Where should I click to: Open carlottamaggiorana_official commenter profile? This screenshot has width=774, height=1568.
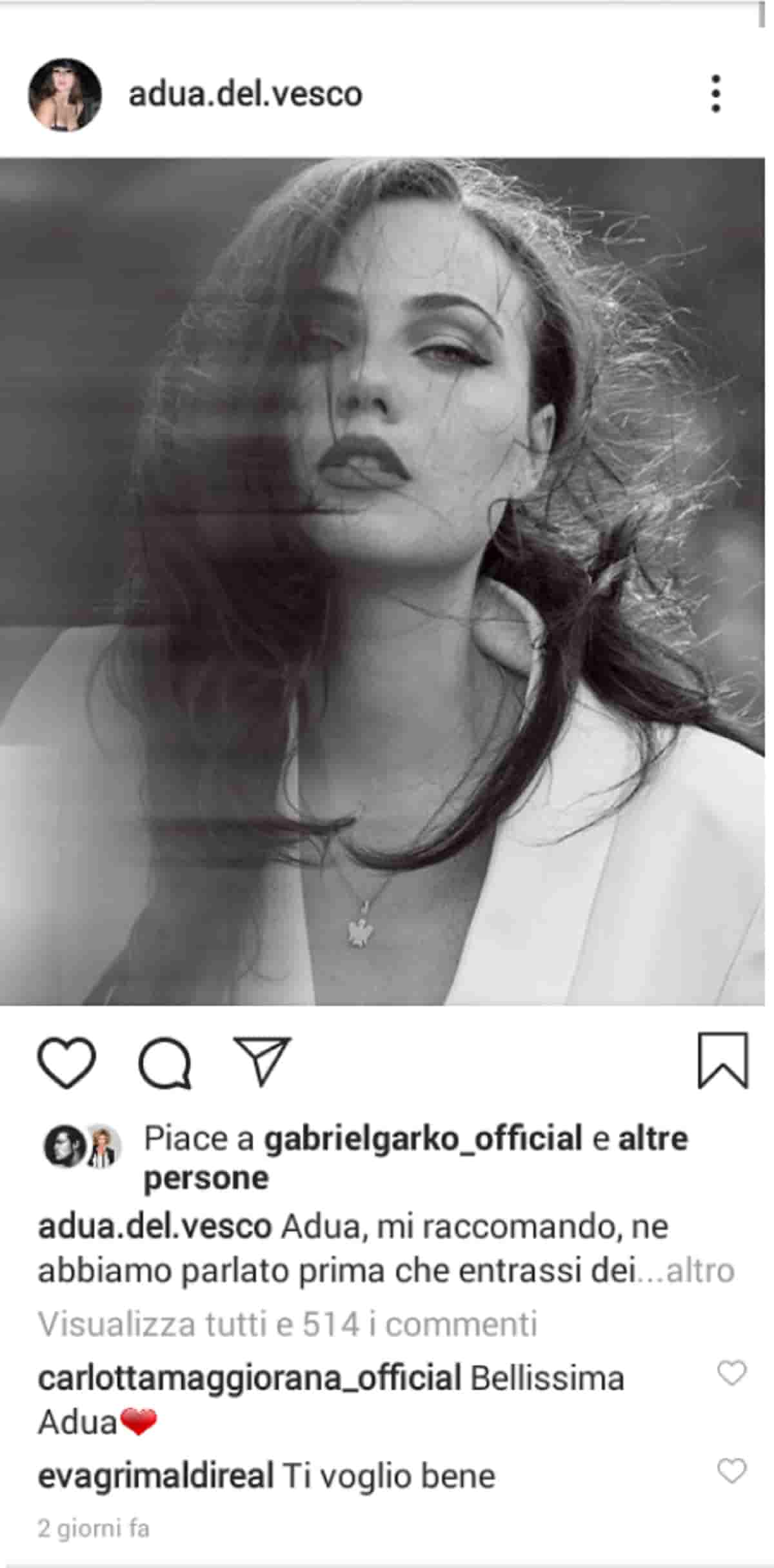[249, 1378]
